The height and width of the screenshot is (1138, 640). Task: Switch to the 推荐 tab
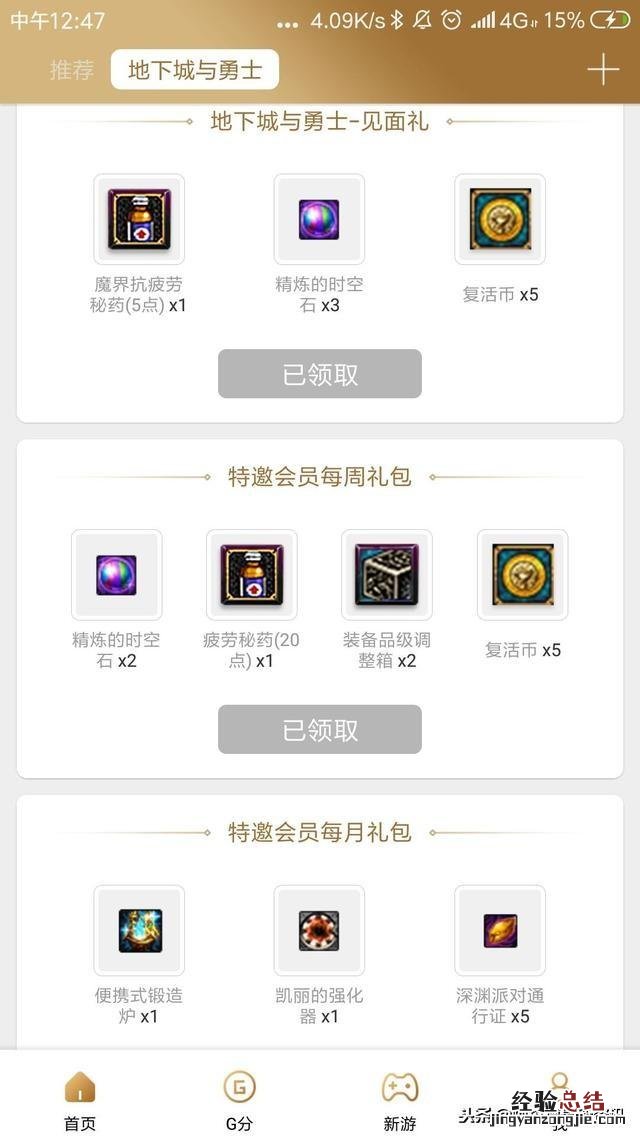point(72,70)
